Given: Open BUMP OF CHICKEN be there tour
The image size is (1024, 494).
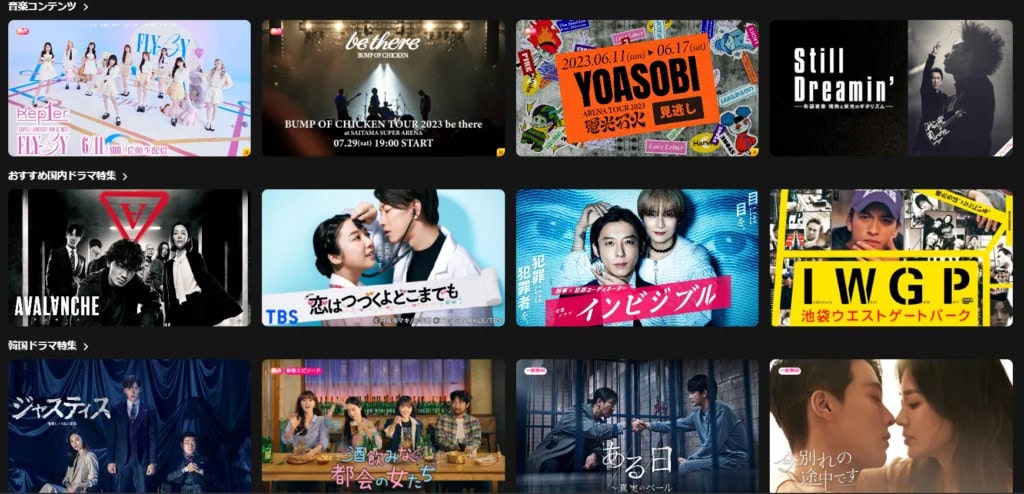Looking at the screenshot, I should click(383, 88).
